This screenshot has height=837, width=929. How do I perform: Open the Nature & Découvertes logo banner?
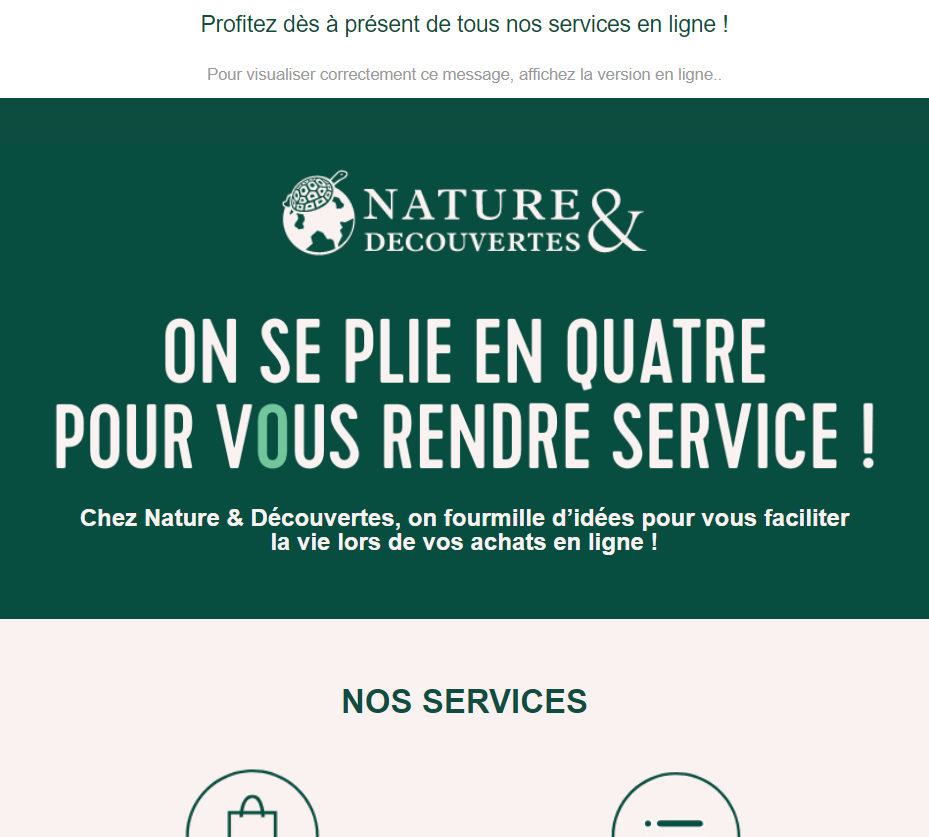464,213
